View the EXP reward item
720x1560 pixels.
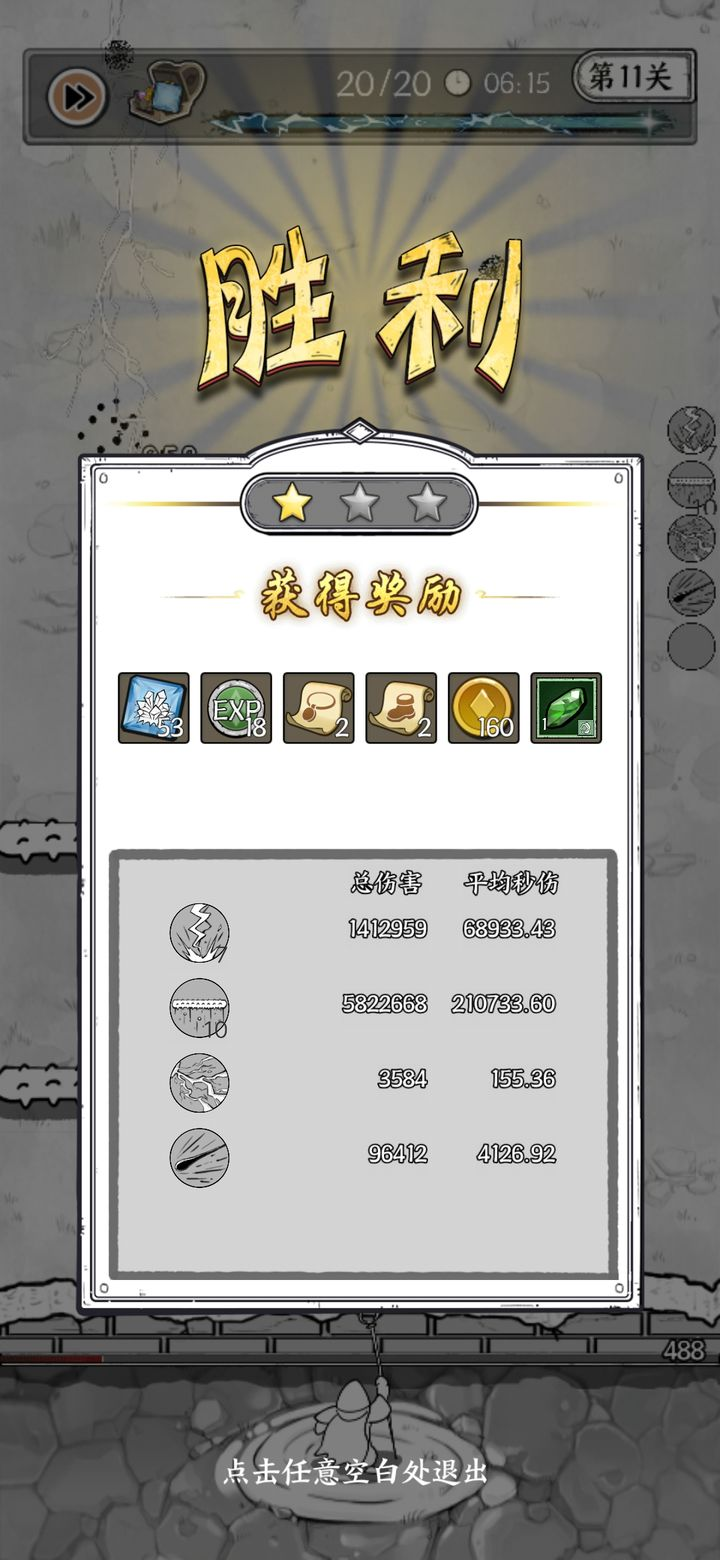pos(236,708)
